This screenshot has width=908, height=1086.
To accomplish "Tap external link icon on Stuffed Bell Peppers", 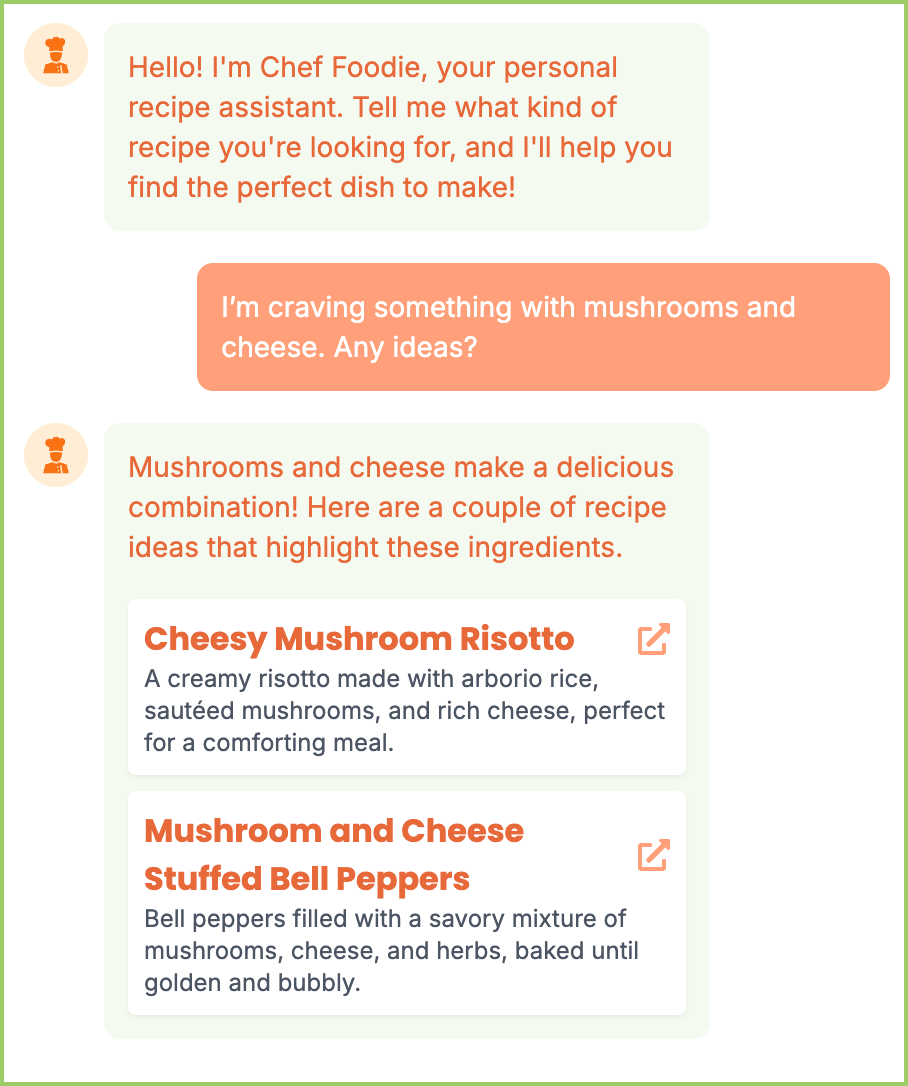I will tap(653, 855).
